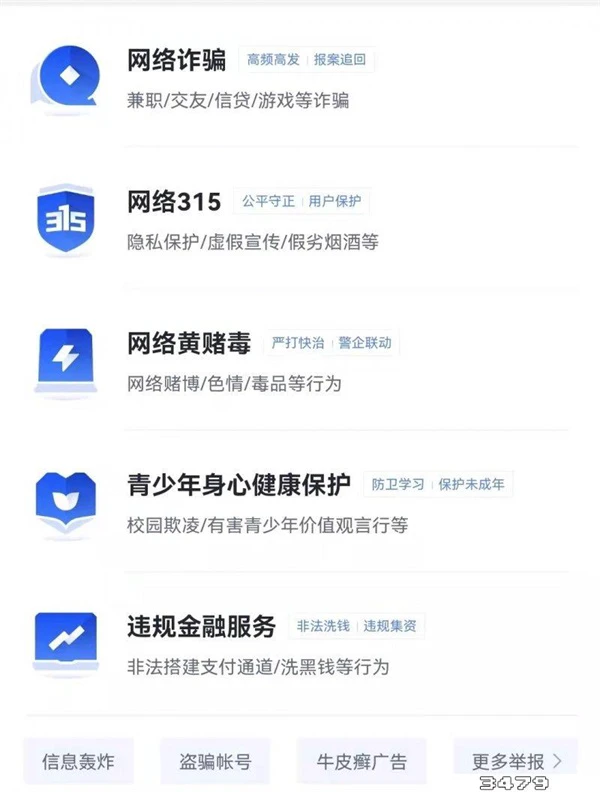Choose 青少年身心健康保护 report row
600x792 pixels.
[x=300, y=503]
